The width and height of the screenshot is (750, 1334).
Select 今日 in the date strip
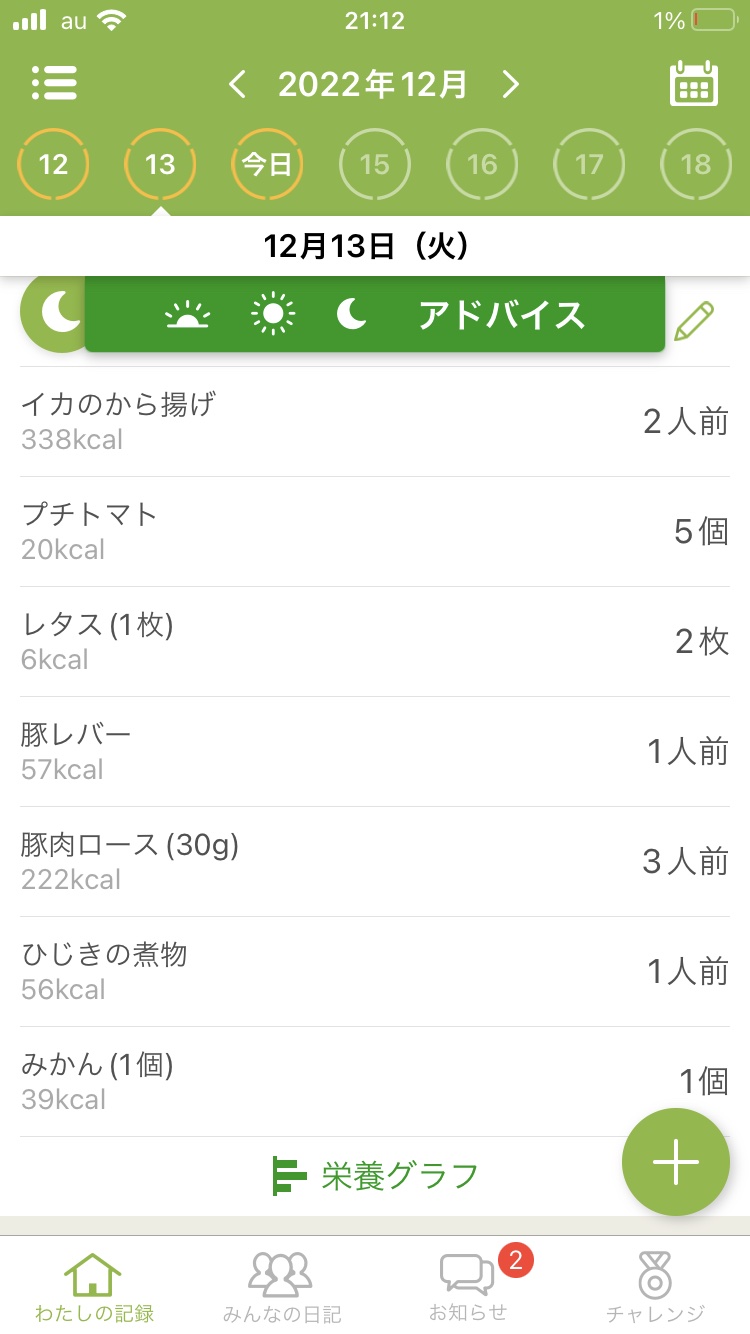pyautogui.click(x=267, y=164)
